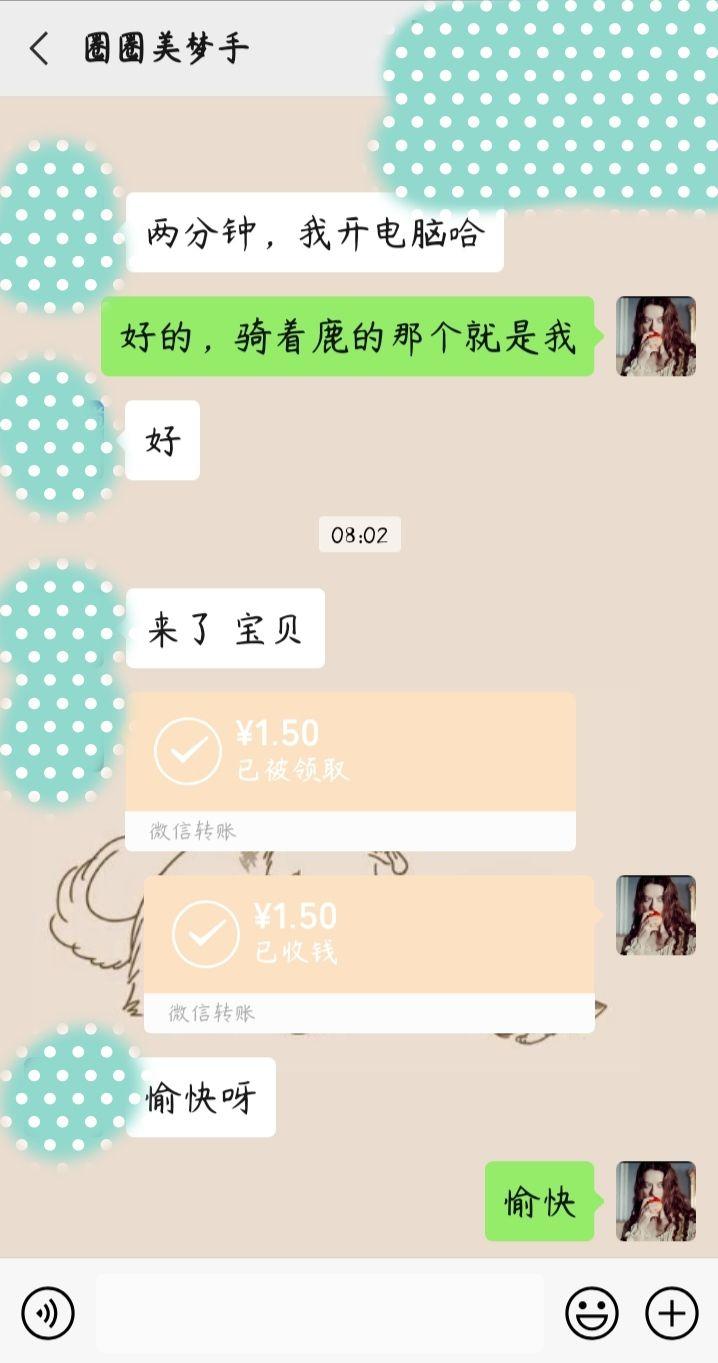
Task: Tap the message text field
Action: point(320,1312)
